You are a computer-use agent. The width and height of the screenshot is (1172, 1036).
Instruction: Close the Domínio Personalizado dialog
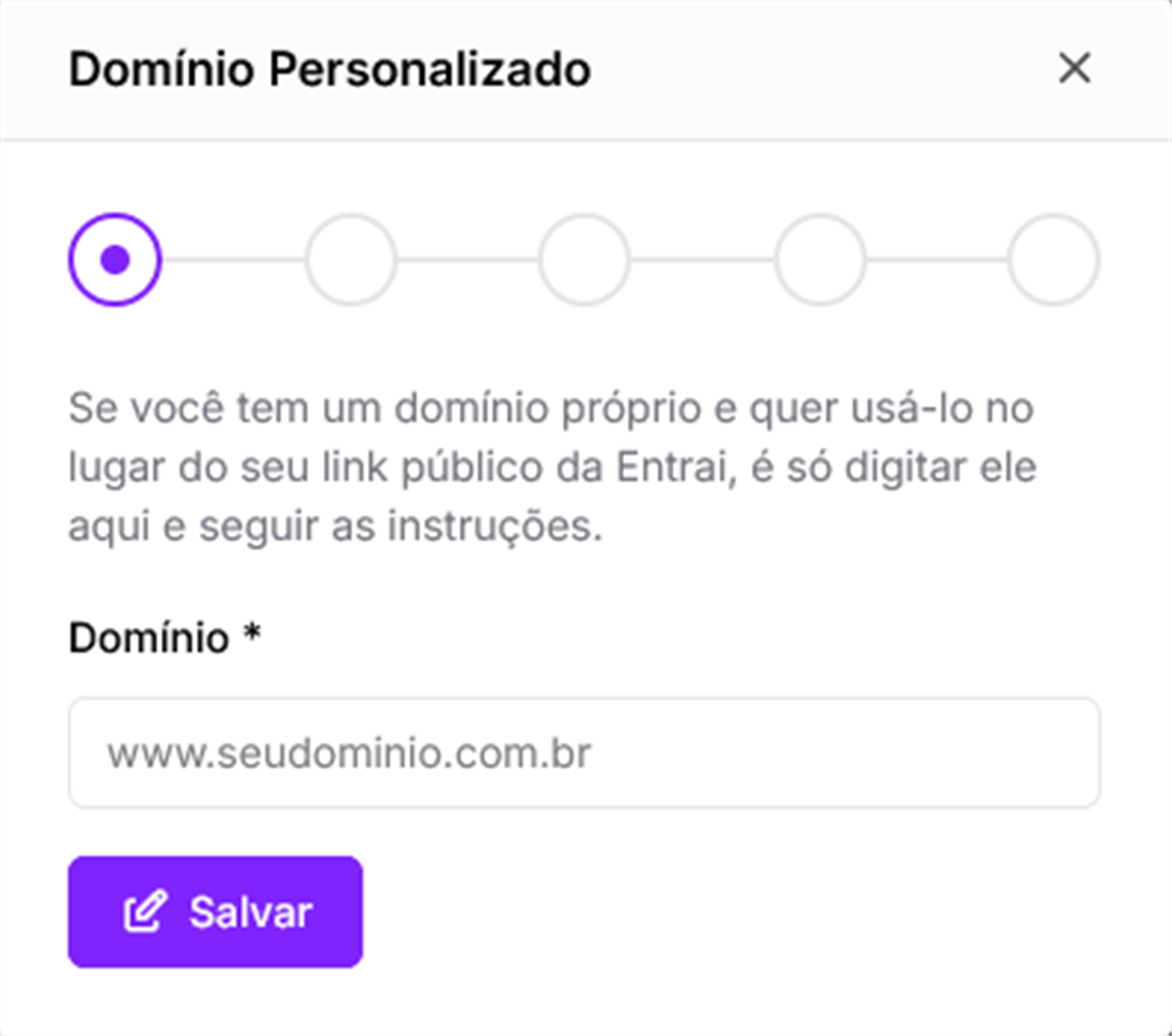(x=1074, y=68)
